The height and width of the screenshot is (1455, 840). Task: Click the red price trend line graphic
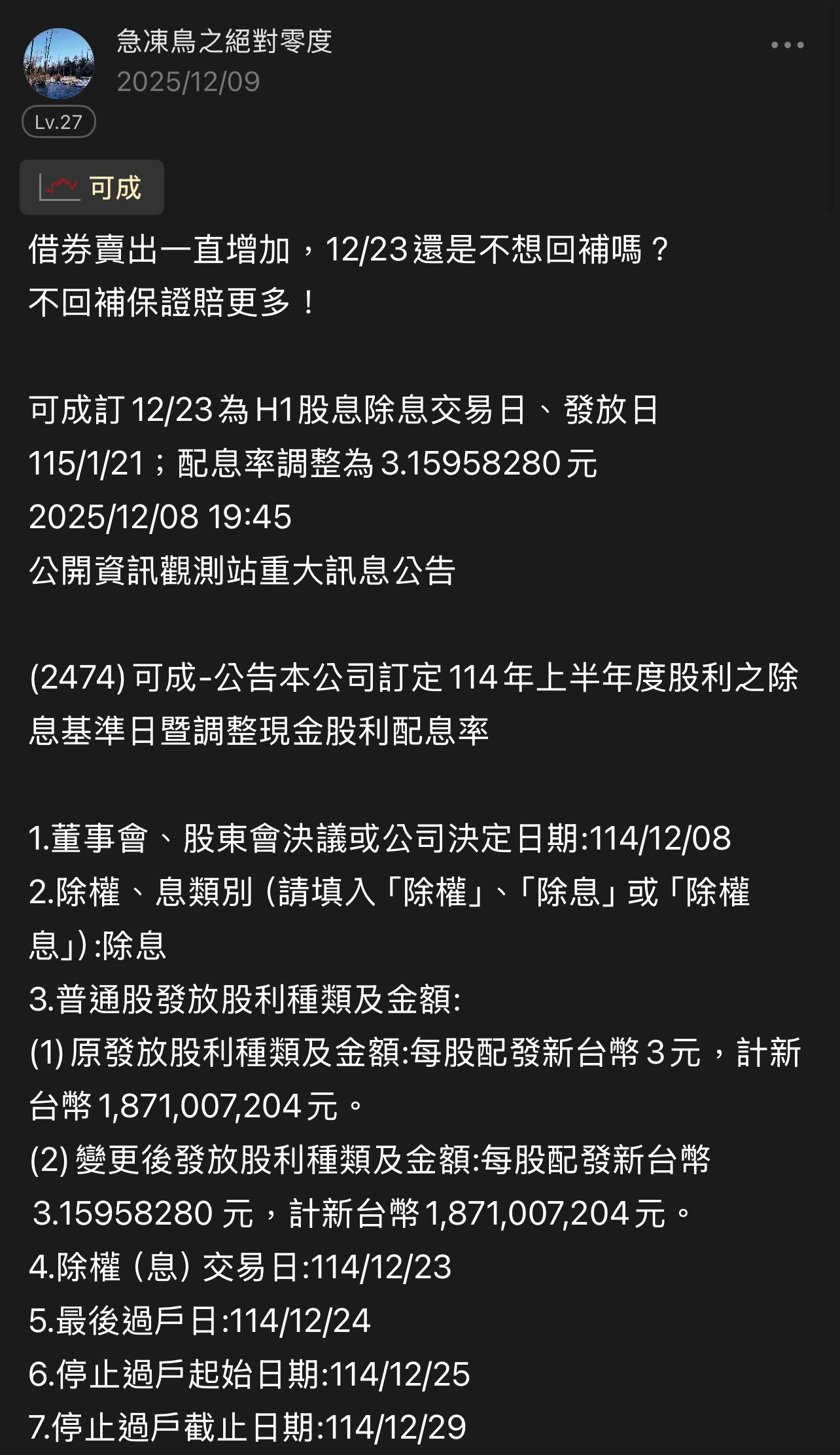coord(59,187)
